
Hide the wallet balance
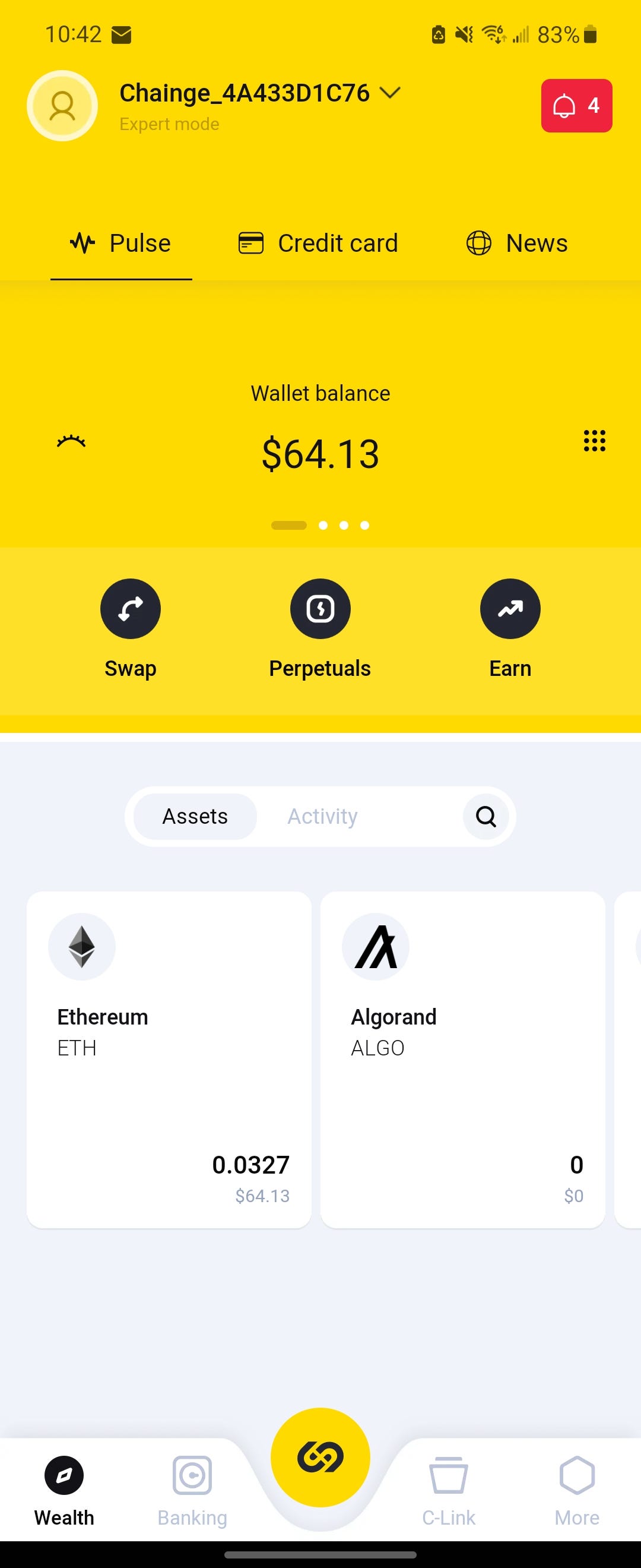coord(71,441)
